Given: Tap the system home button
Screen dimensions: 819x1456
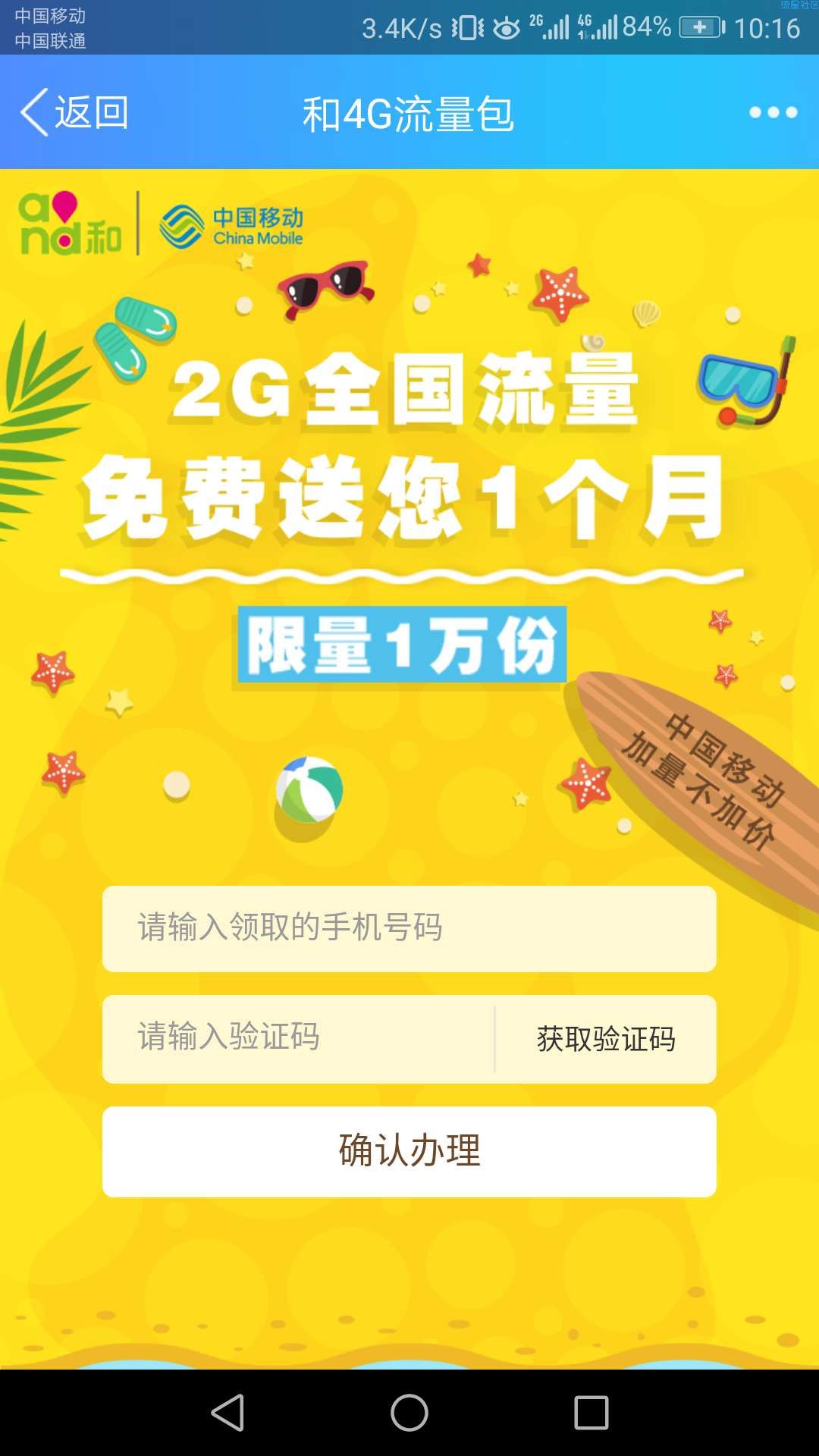Looking at the screenshot, I should pyautogui.click(x=409, y=1413).
